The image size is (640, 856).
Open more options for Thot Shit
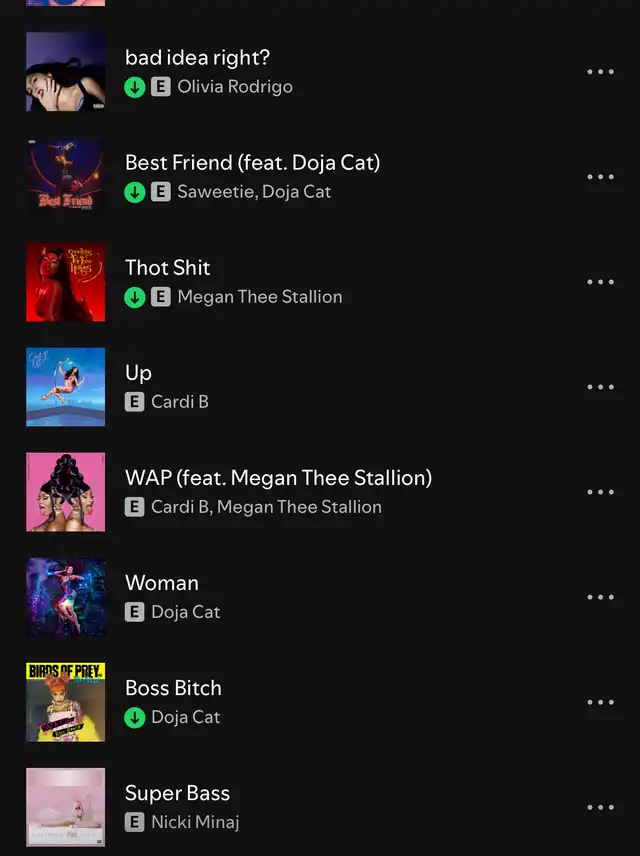tap(600, 282)
